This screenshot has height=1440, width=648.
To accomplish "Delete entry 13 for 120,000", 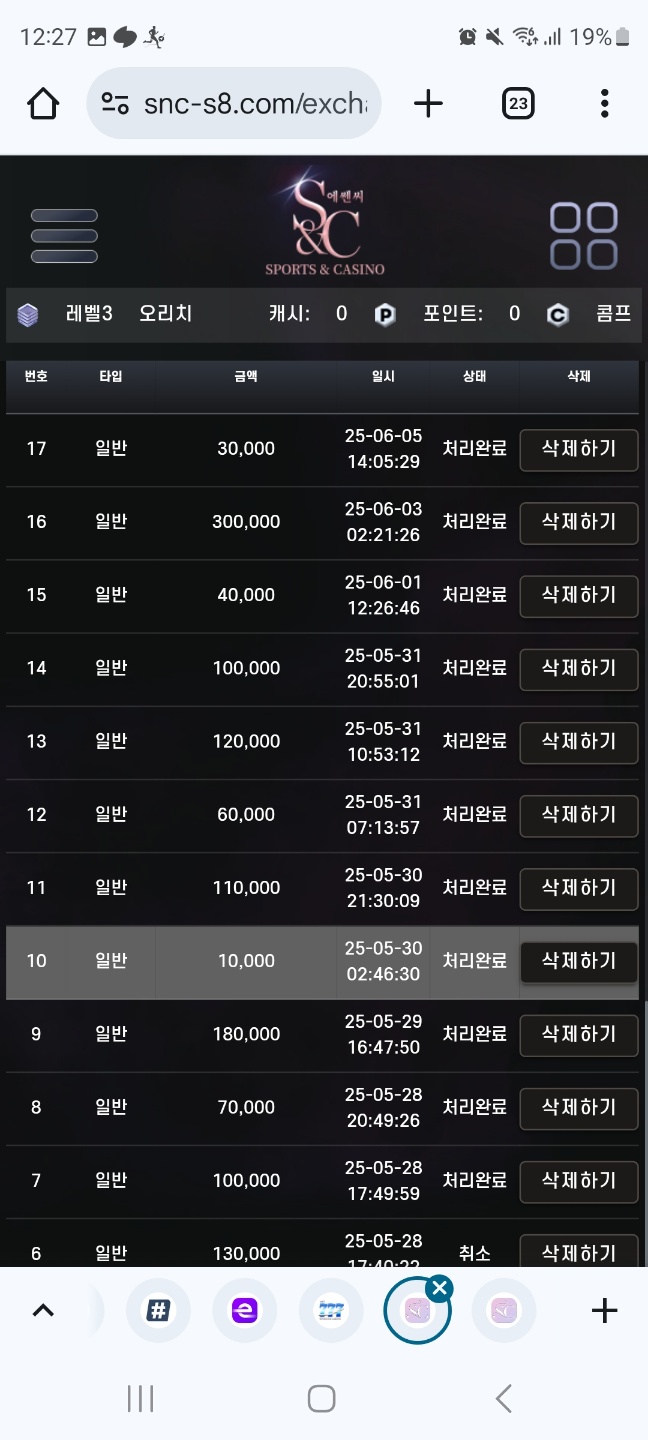I will click(579, 741).
